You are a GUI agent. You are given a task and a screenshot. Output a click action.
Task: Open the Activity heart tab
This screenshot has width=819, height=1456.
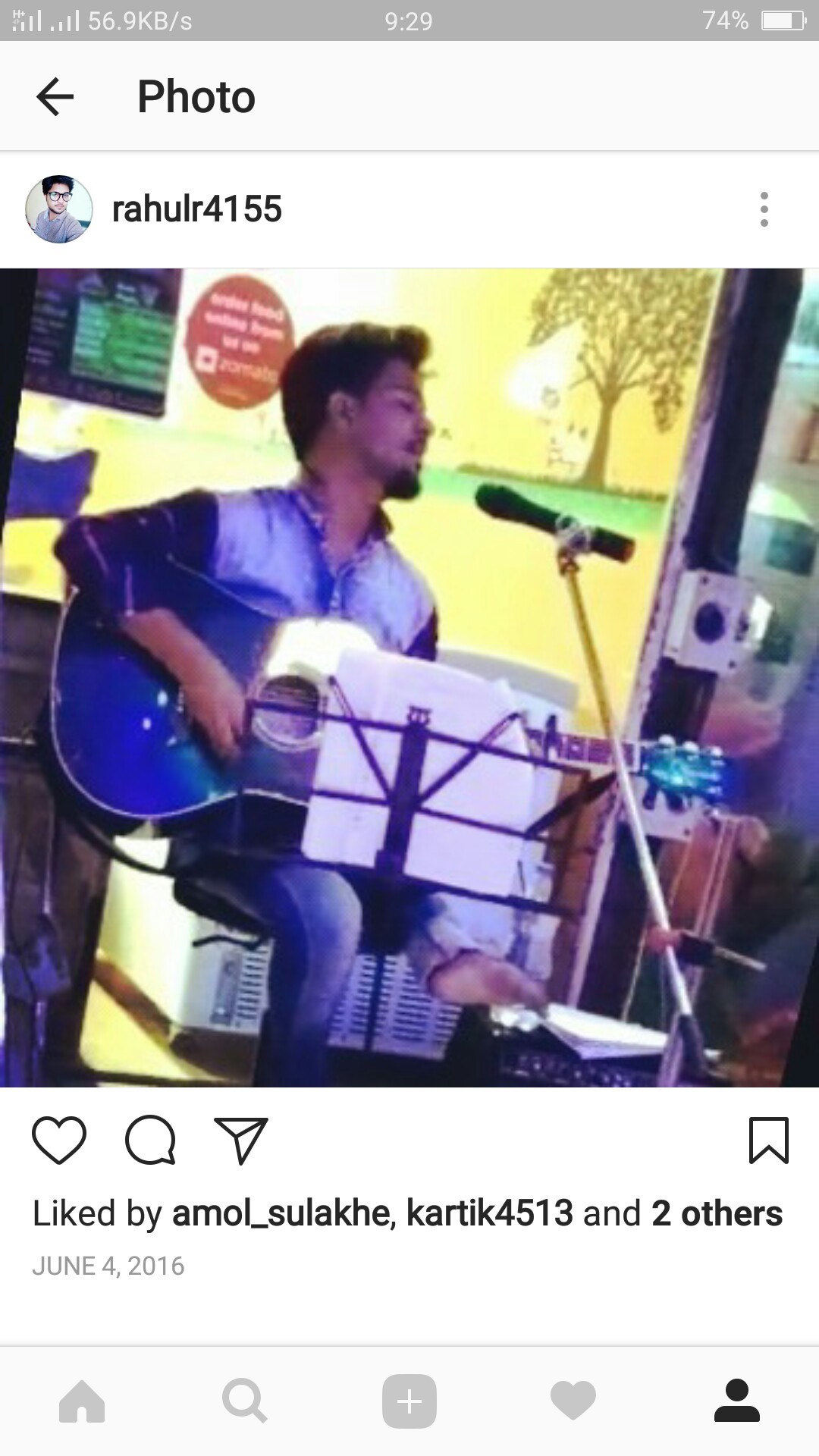pyautogui.click(x=573, y=1401)
